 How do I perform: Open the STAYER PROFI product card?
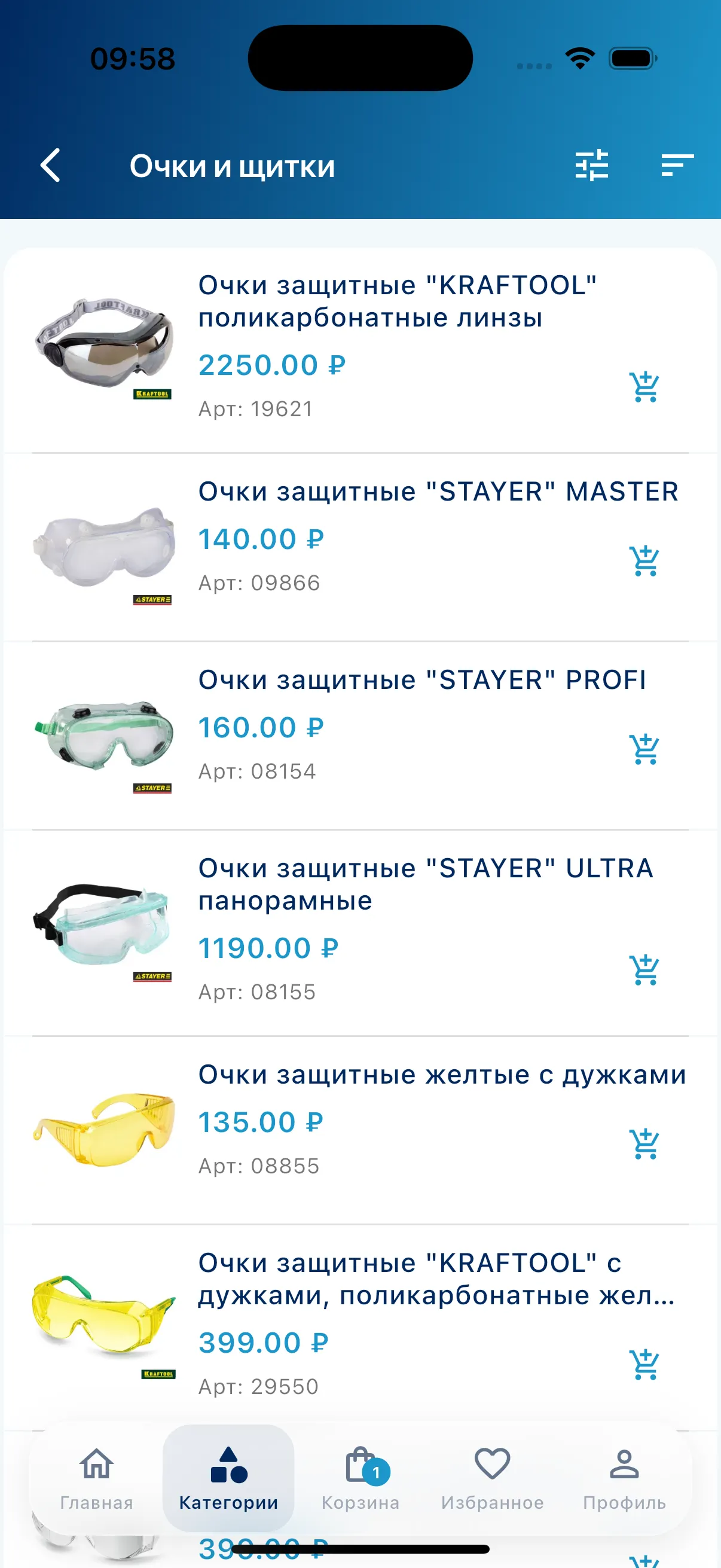pos(360,736)
